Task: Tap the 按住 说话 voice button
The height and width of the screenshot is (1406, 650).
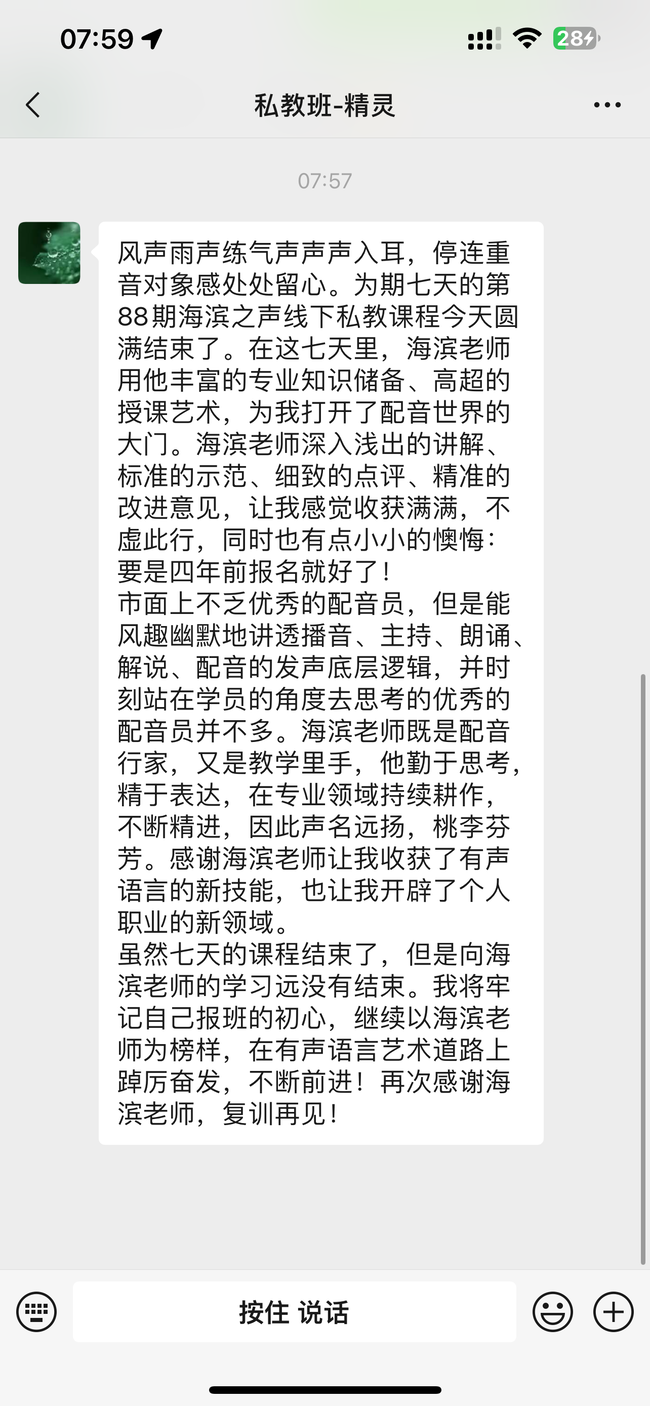Action: pos(294,1312)
